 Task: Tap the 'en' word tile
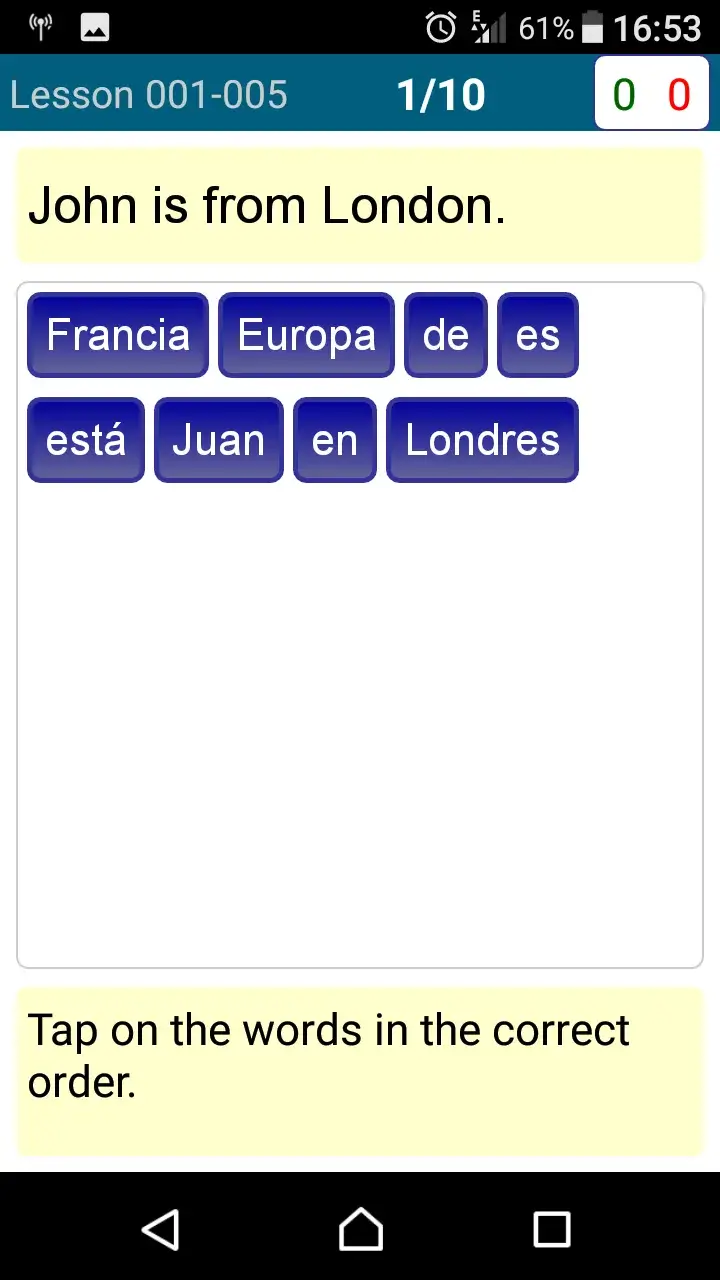334,439
